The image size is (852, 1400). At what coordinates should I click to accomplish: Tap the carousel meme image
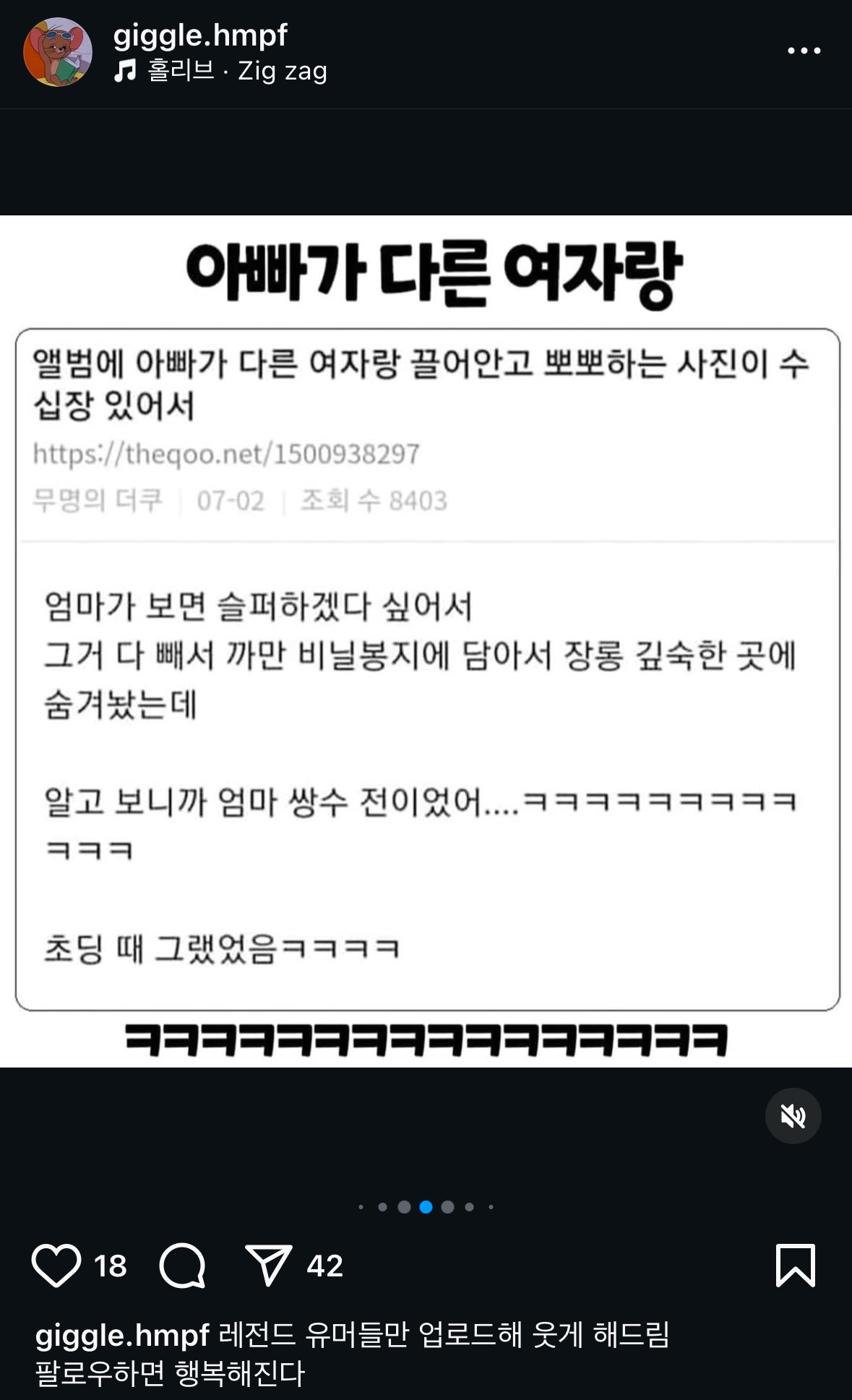(426, 640)
